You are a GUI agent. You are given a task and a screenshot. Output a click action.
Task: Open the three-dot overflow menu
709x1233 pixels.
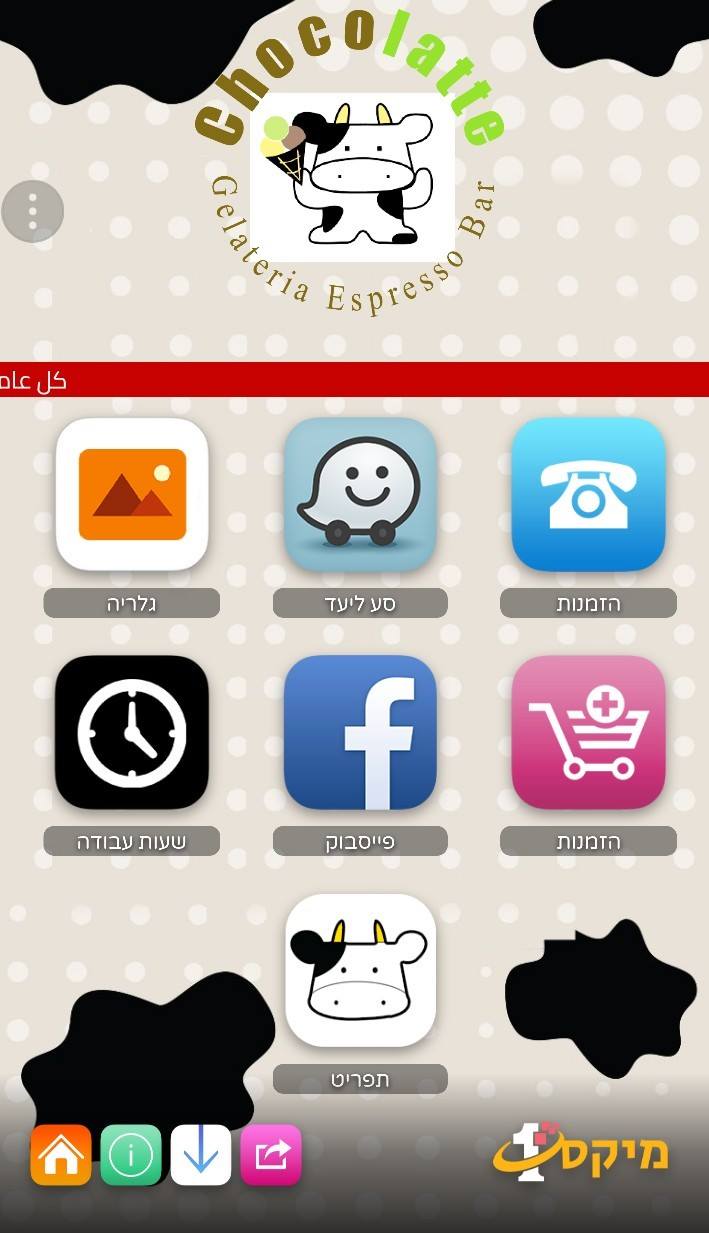pyautogui.click(x=33, y=211)
